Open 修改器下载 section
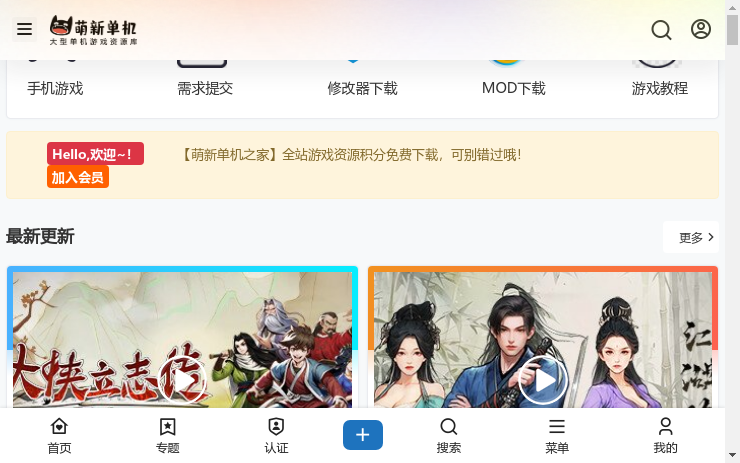 (x=362, y=88)
